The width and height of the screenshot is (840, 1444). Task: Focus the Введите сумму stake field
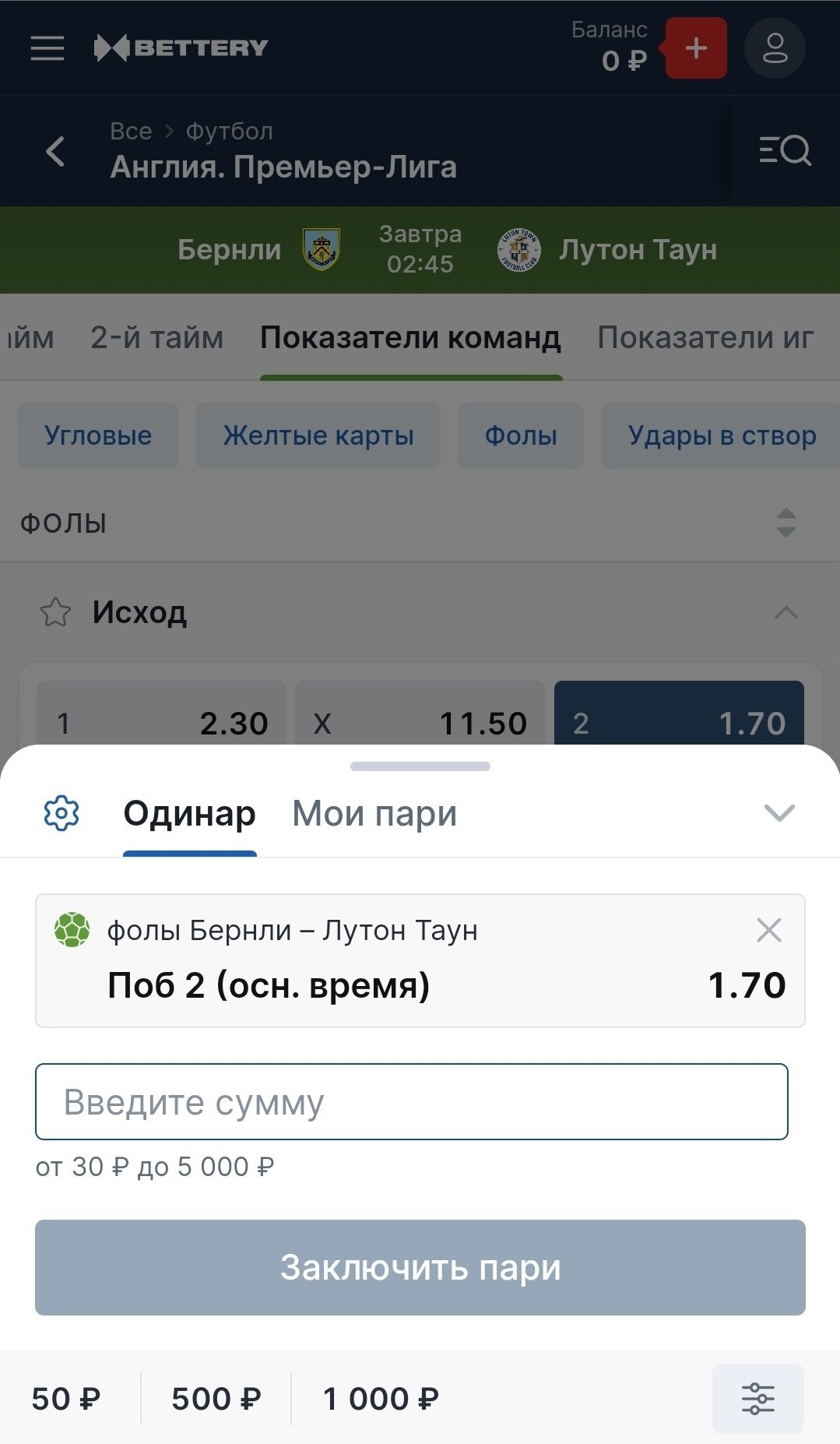point(412,1102)
